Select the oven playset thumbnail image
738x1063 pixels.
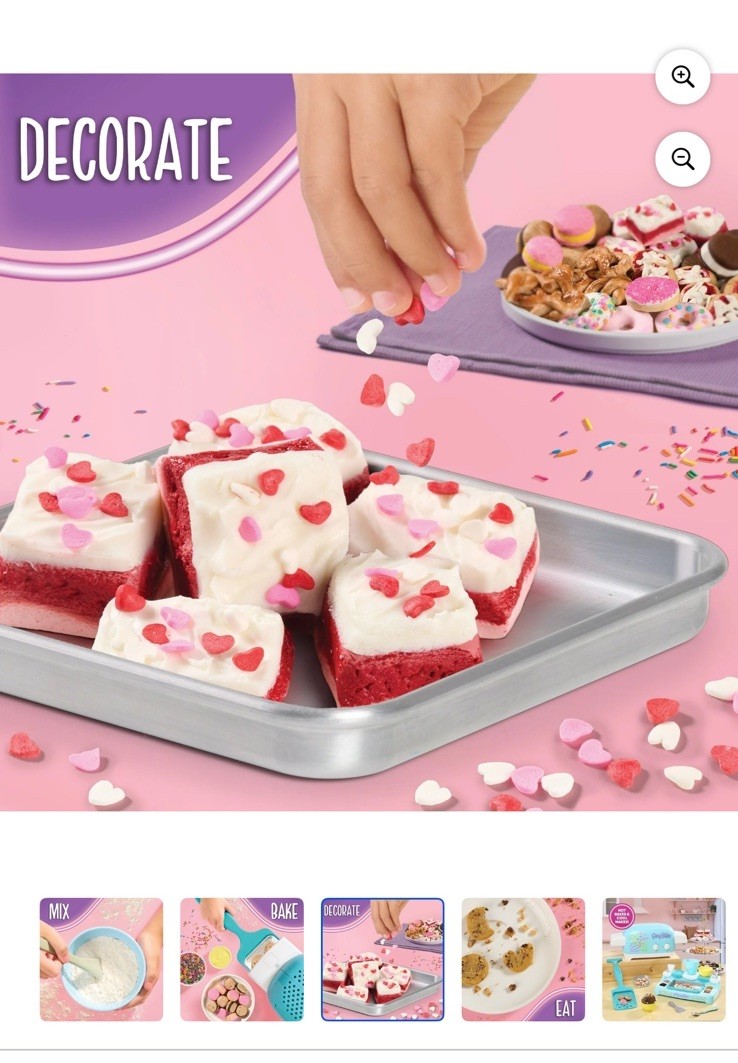(x=663, y=959)
